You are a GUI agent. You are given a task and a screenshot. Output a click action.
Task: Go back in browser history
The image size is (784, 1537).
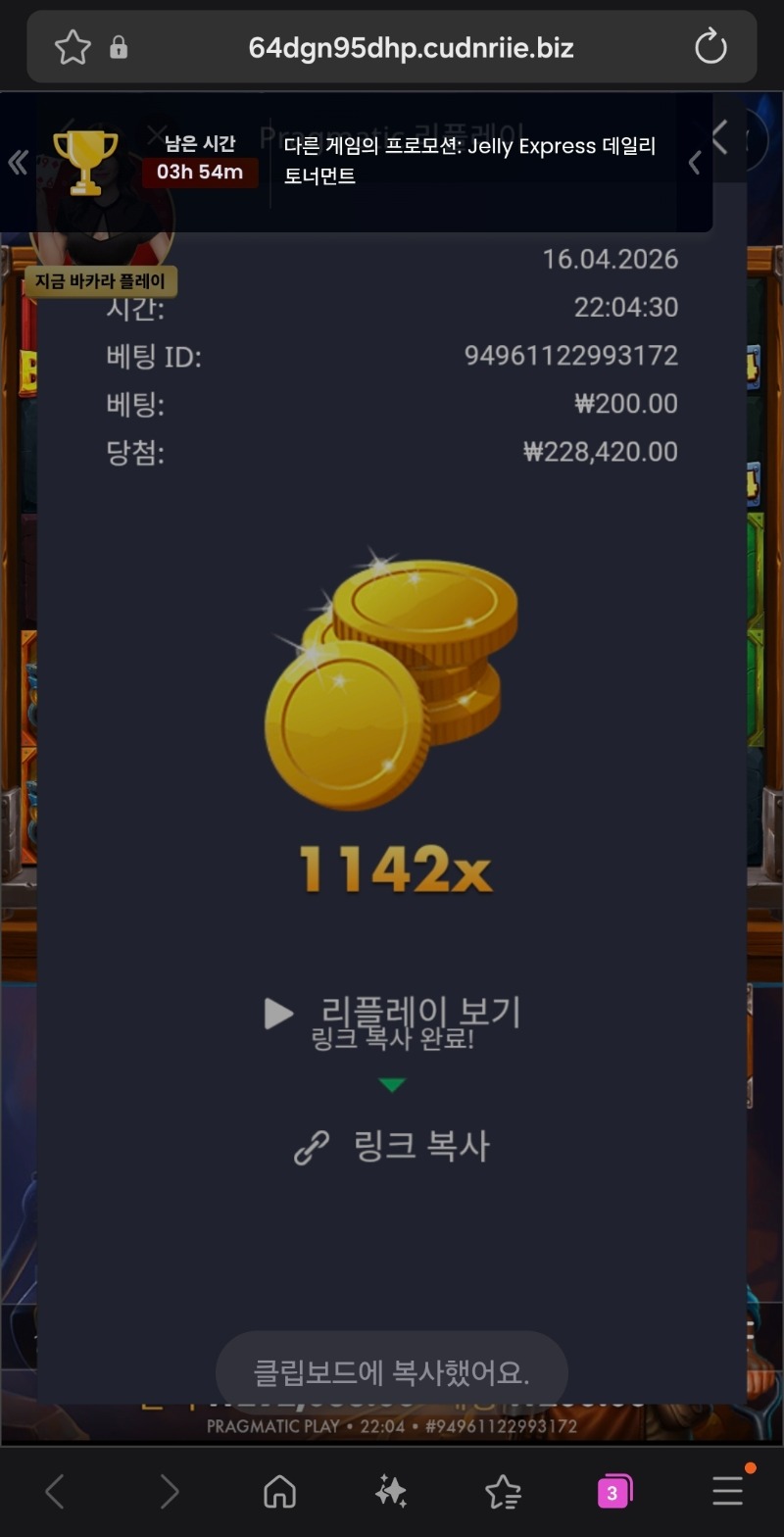tap(55, 1492)
